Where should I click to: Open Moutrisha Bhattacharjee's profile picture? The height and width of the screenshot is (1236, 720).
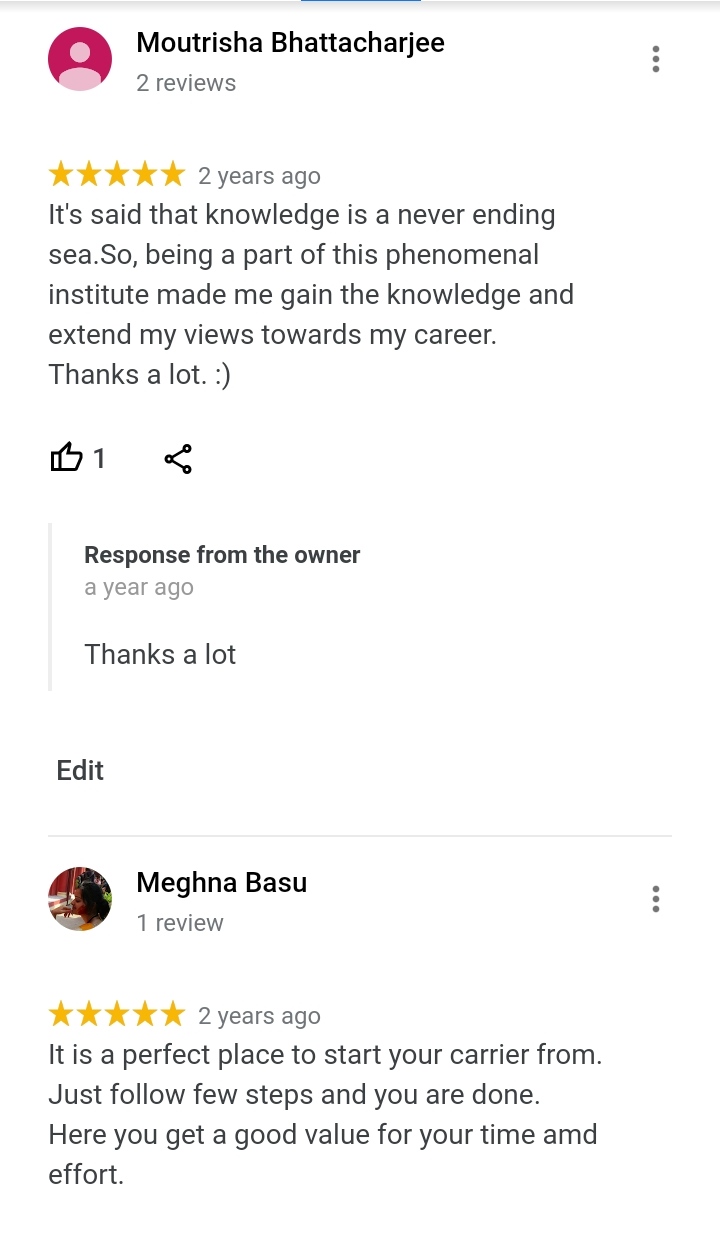[80, 59]
